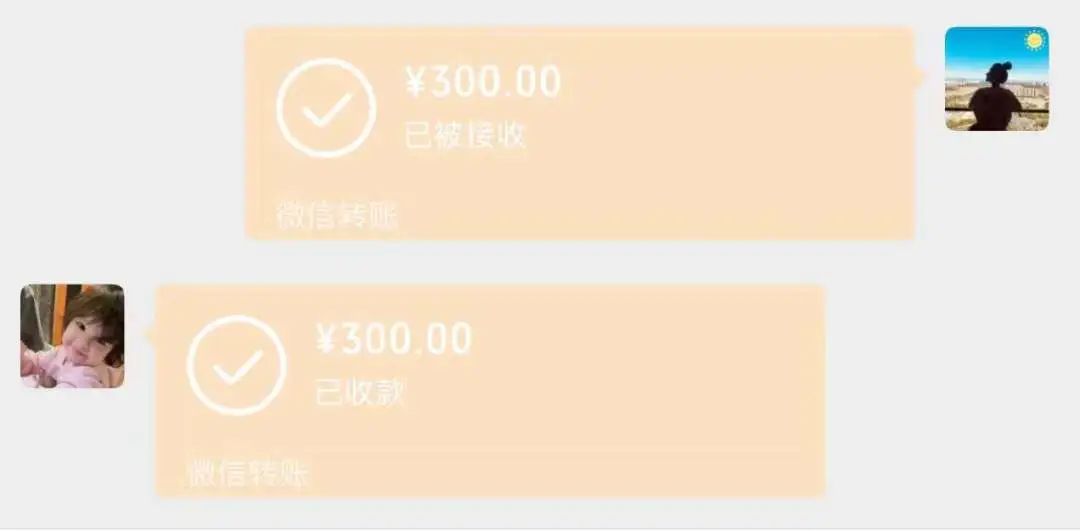Open the ¥300.00 已收款 transfer message
Screen dimensions: 1080x531
[x=490, y=390]
